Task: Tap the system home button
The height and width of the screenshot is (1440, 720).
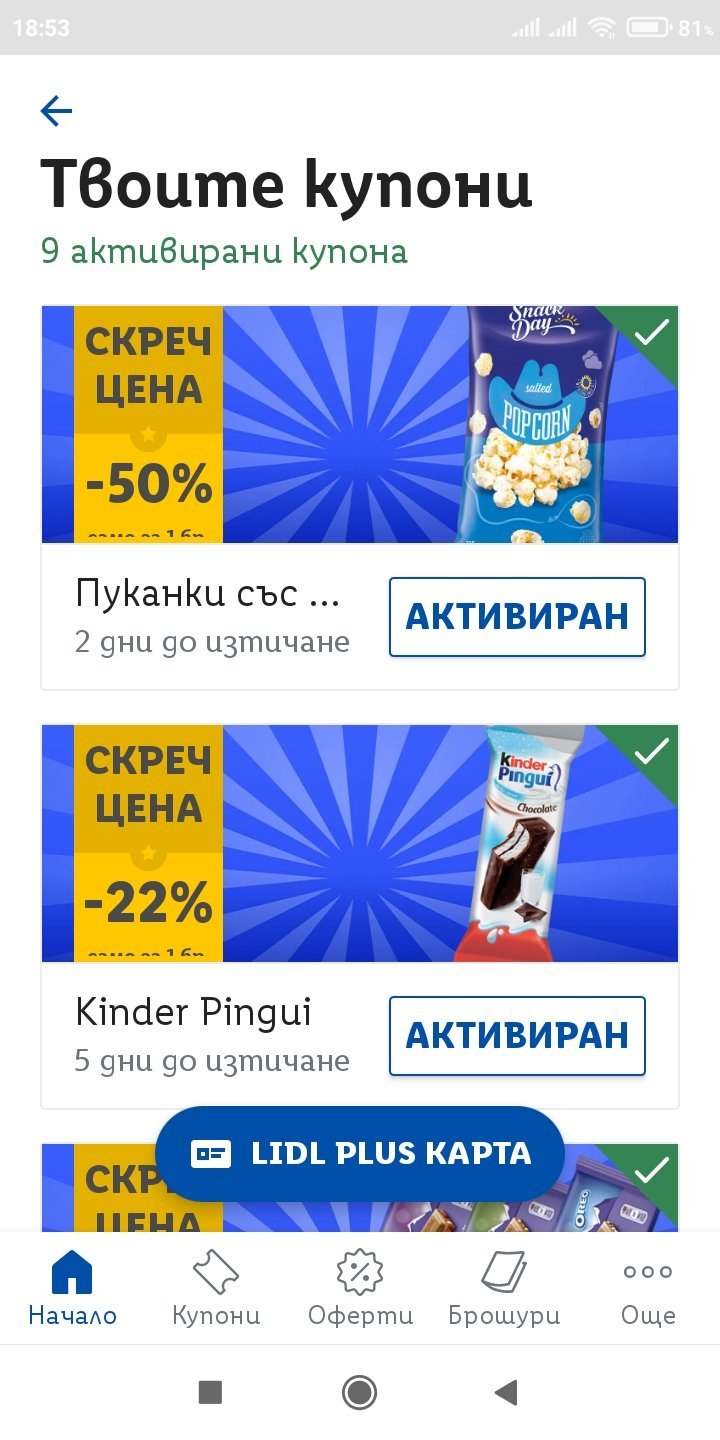Action: (359, 1392)
